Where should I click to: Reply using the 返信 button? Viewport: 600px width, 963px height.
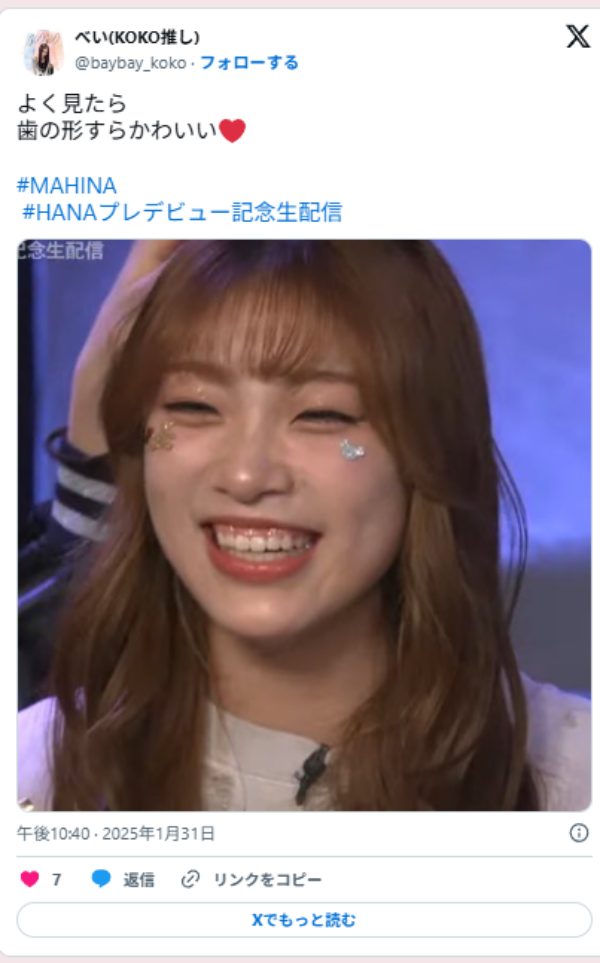pos(123,879)
